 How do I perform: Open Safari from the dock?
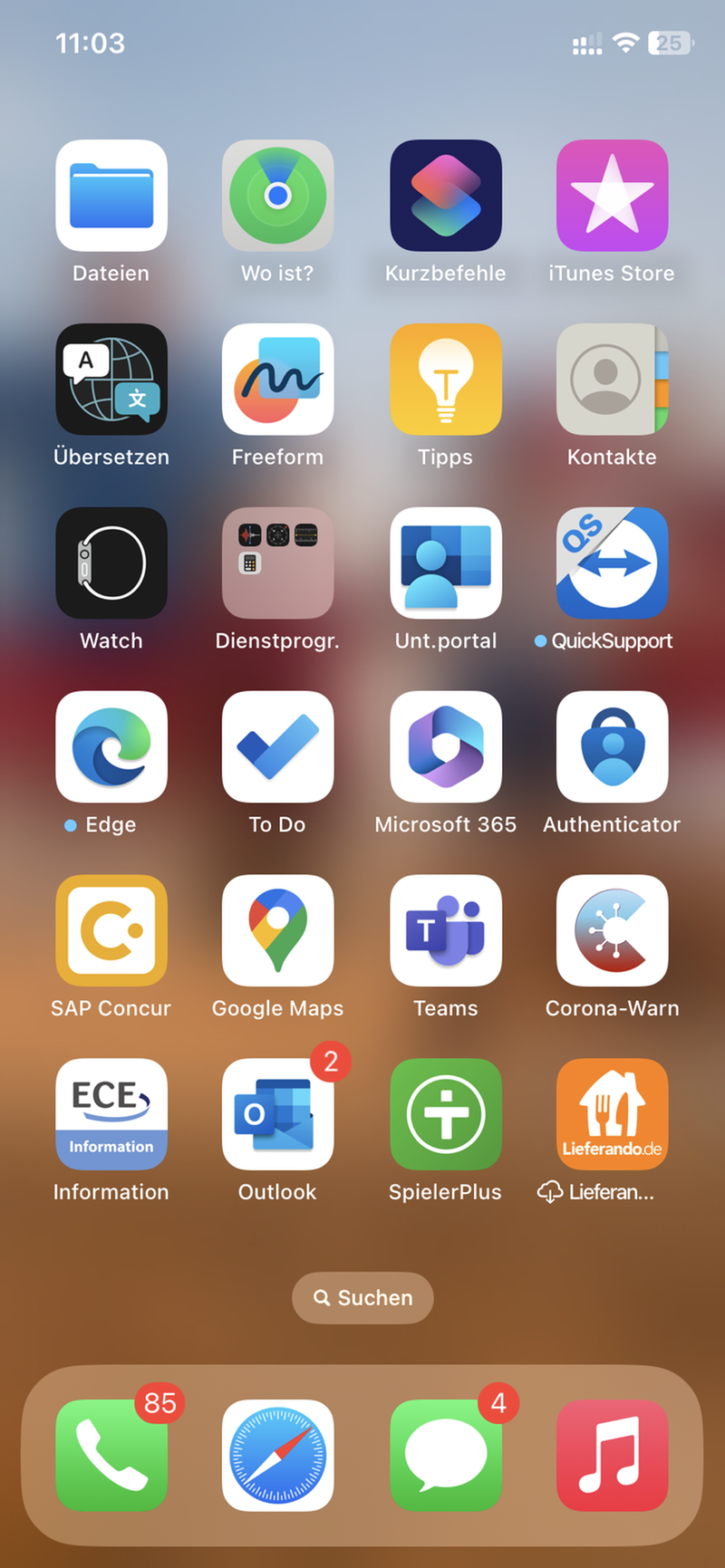click(277, 1456)
